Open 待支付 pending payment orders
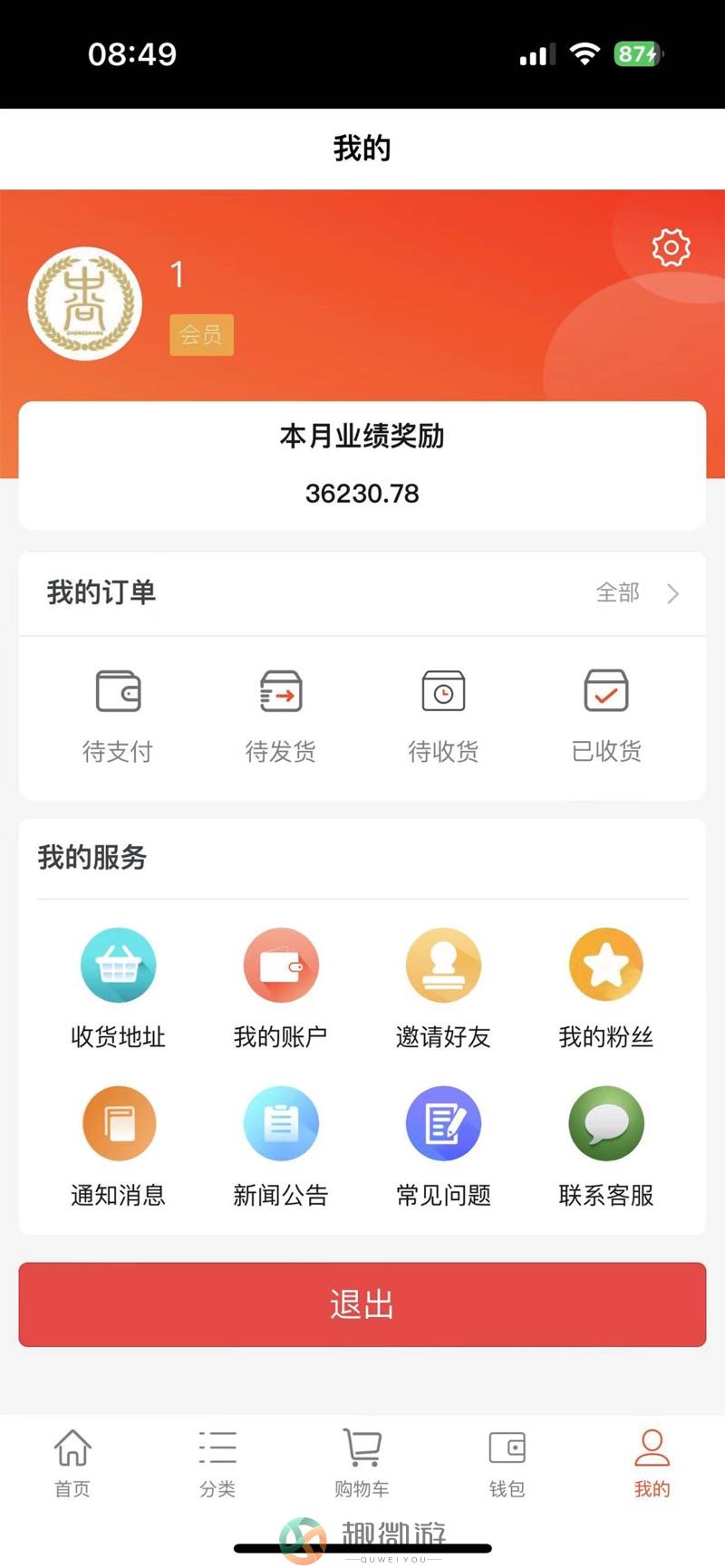Image resolution: width=725 pixels, height=1568 pixels. [118, 716]
